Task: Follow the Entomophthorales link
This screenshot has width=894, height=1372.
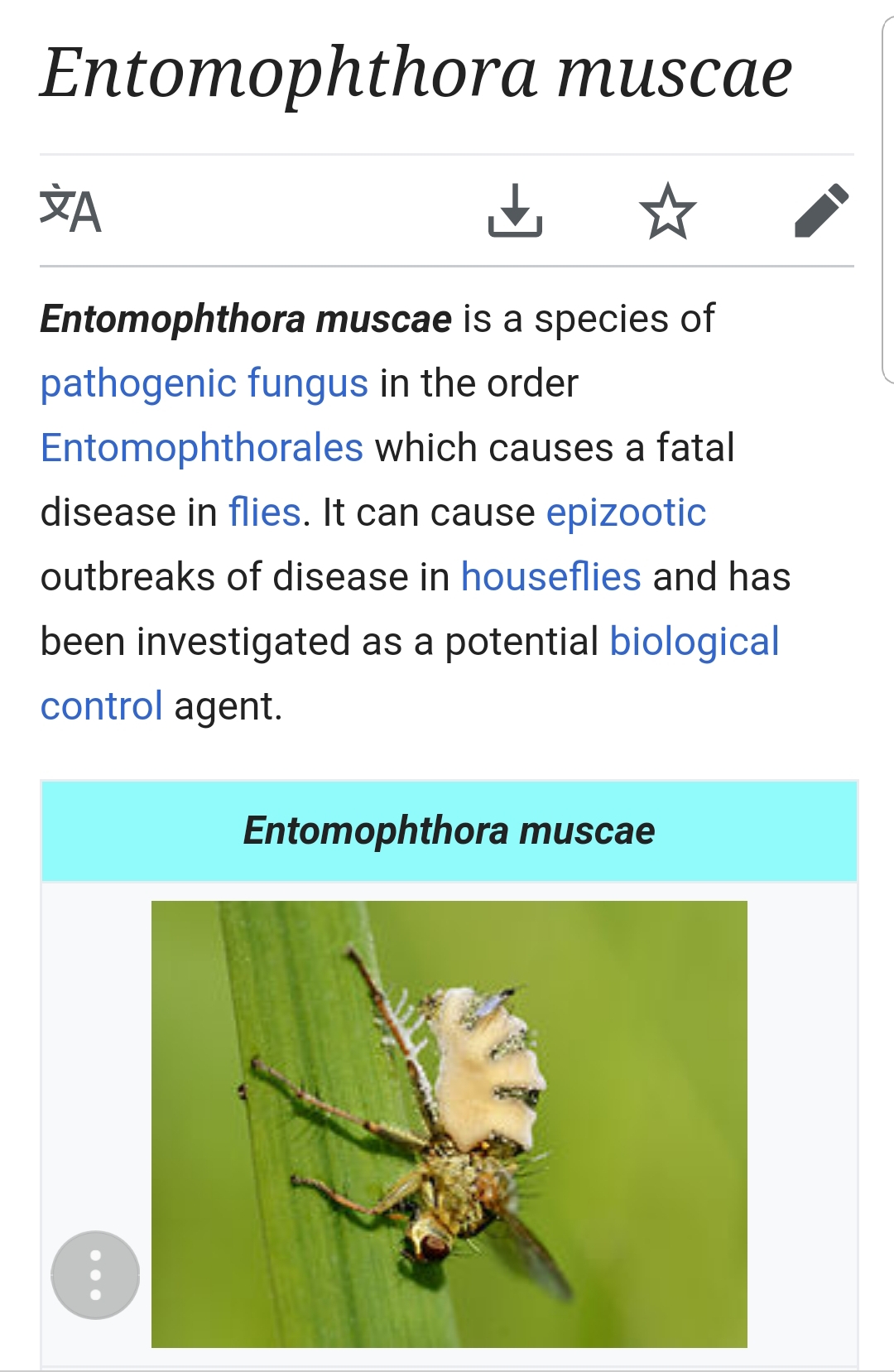Action: pyautogui.click(x=202, y=448)
